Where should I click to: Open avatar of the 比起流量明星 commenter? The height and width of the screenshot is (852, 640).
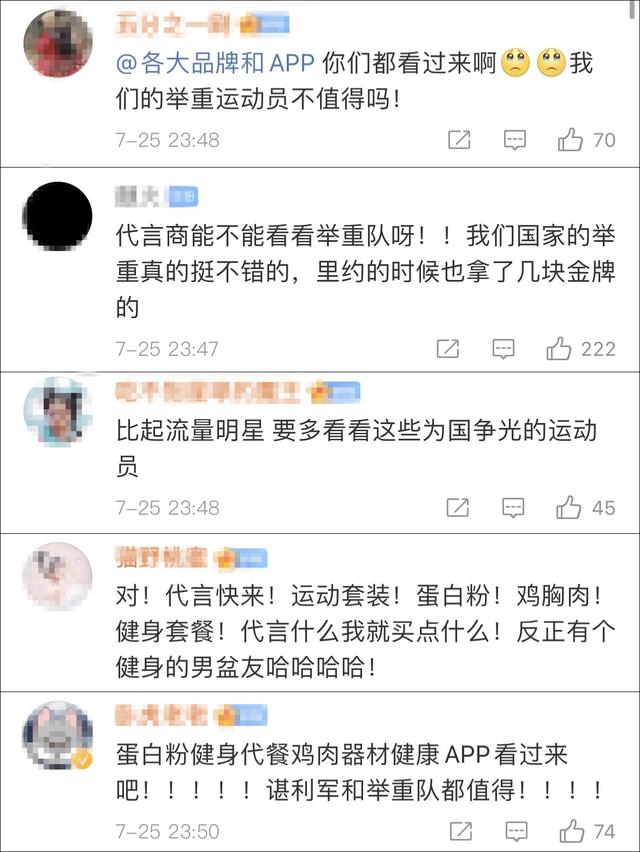click(x=57, y=412)
